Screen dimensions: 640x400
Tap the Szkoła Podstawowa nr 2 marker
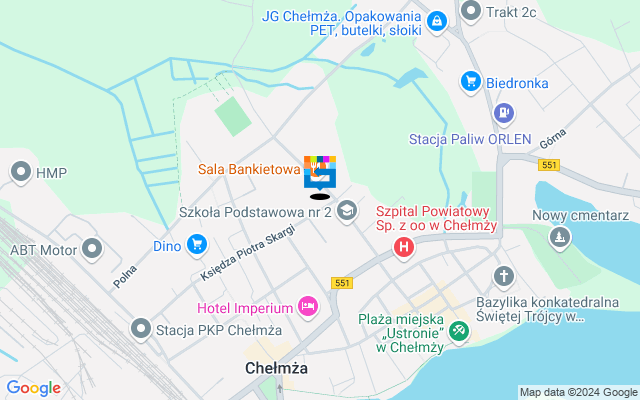(347, 210)
